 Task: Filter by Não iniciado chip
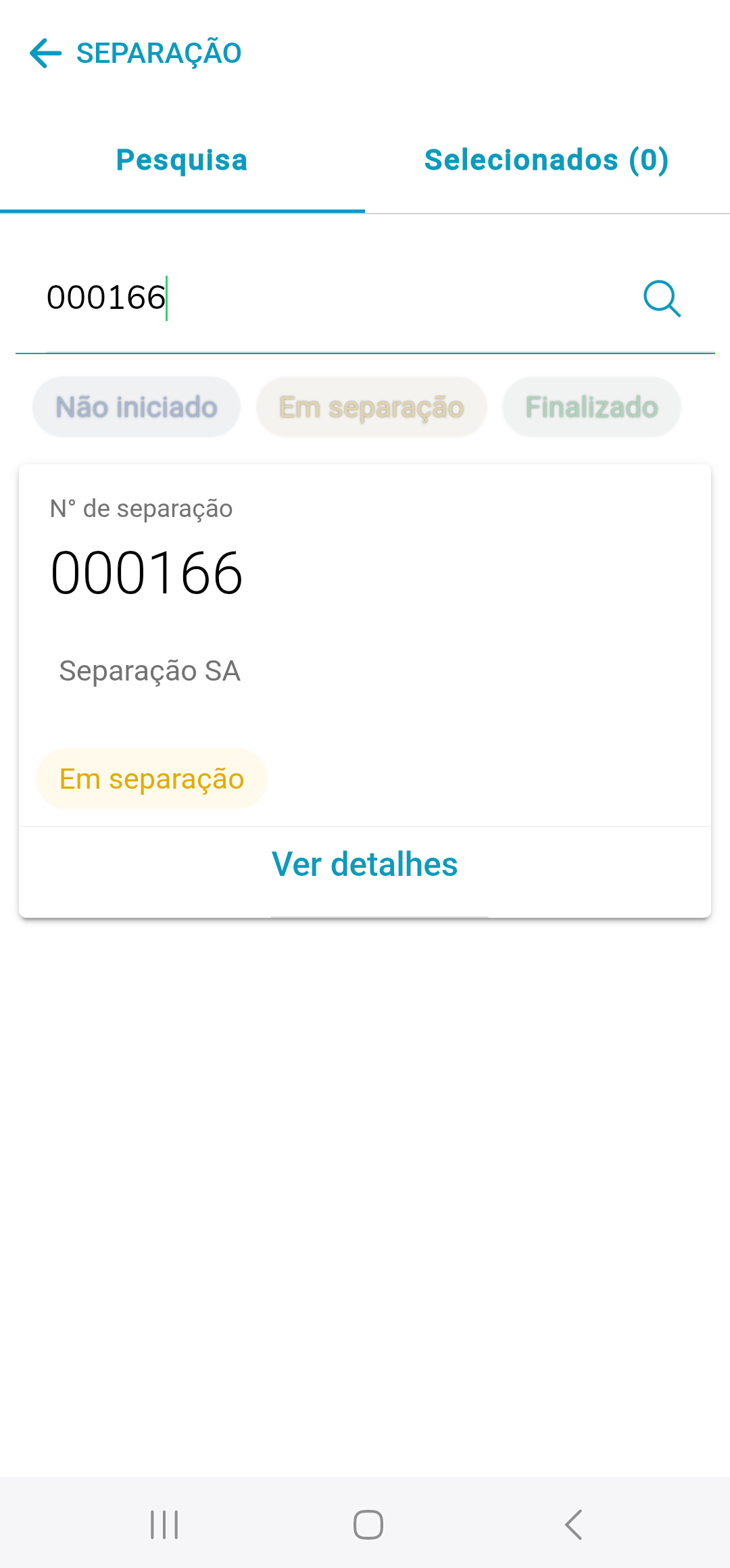[x=137, y=408]
